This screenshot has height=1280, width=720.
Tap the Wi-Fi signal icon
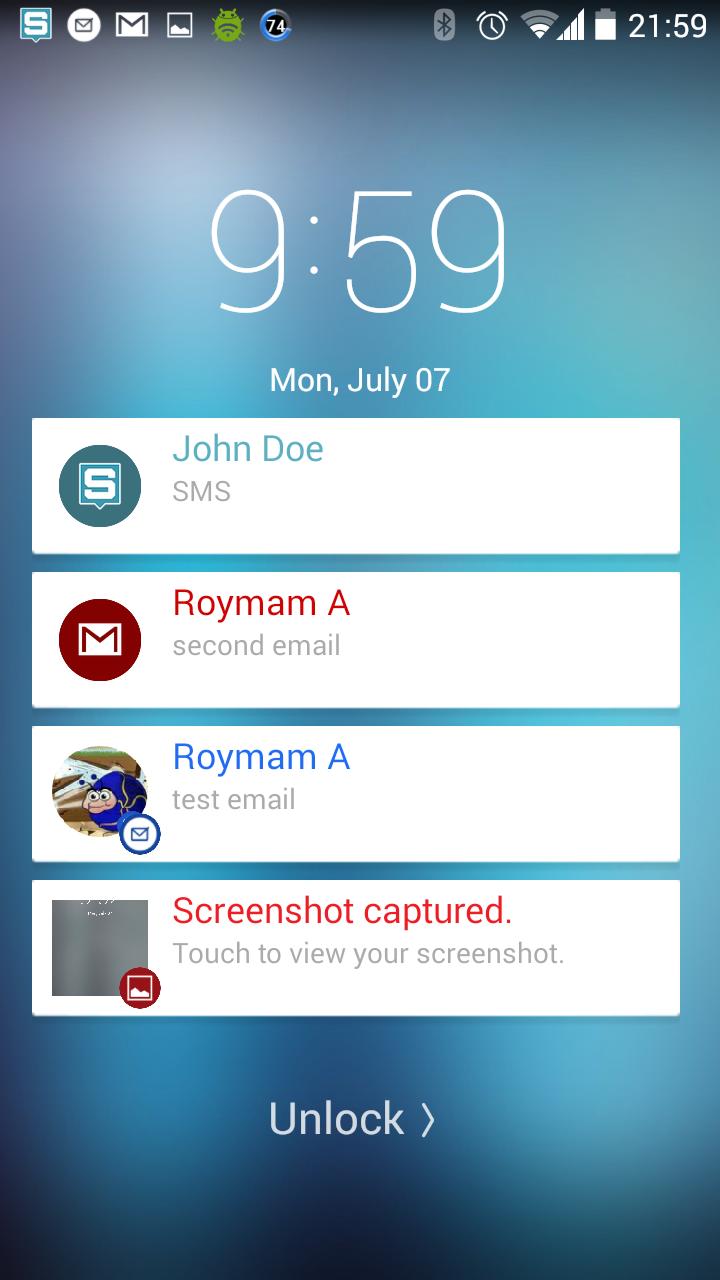(540, 24)
